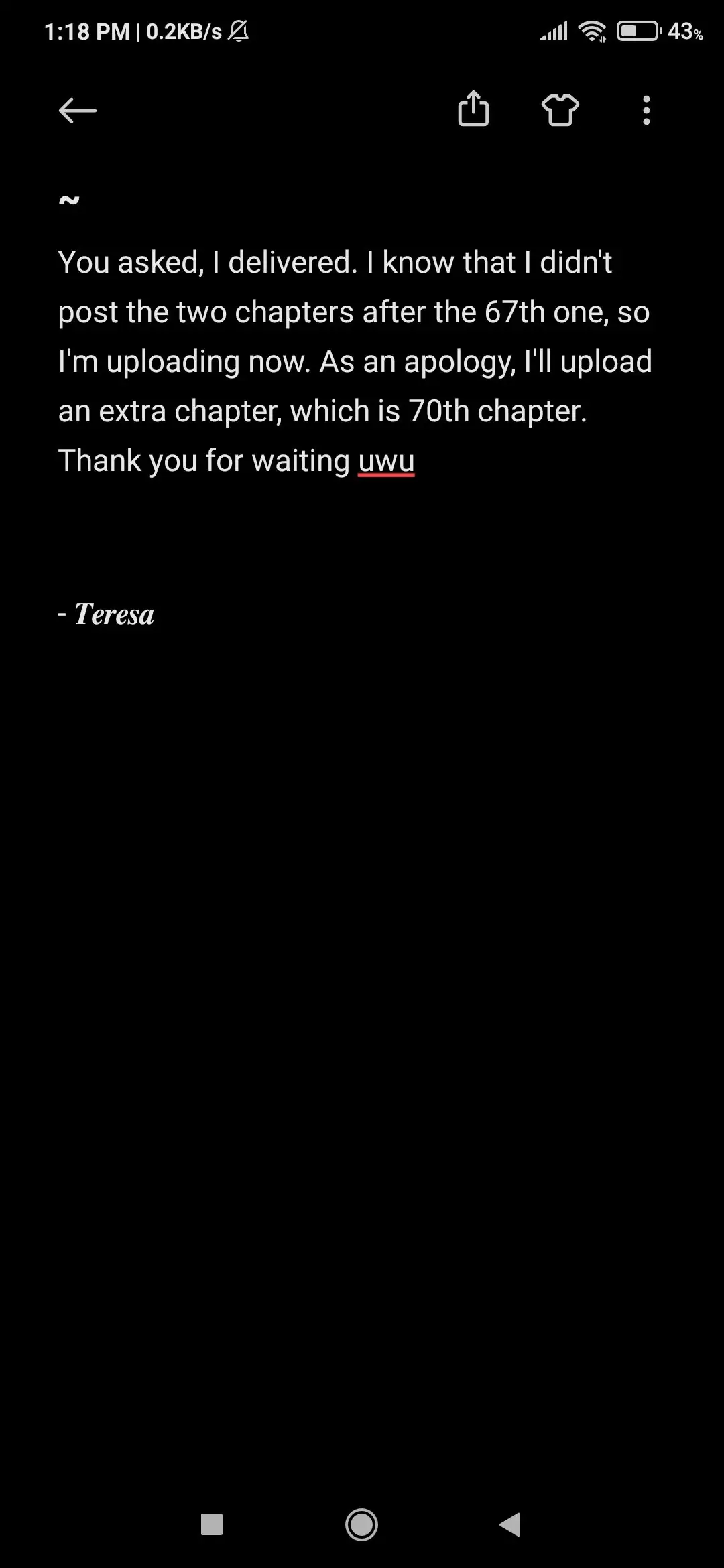Go back using the top-left arrow

(78, 111)
